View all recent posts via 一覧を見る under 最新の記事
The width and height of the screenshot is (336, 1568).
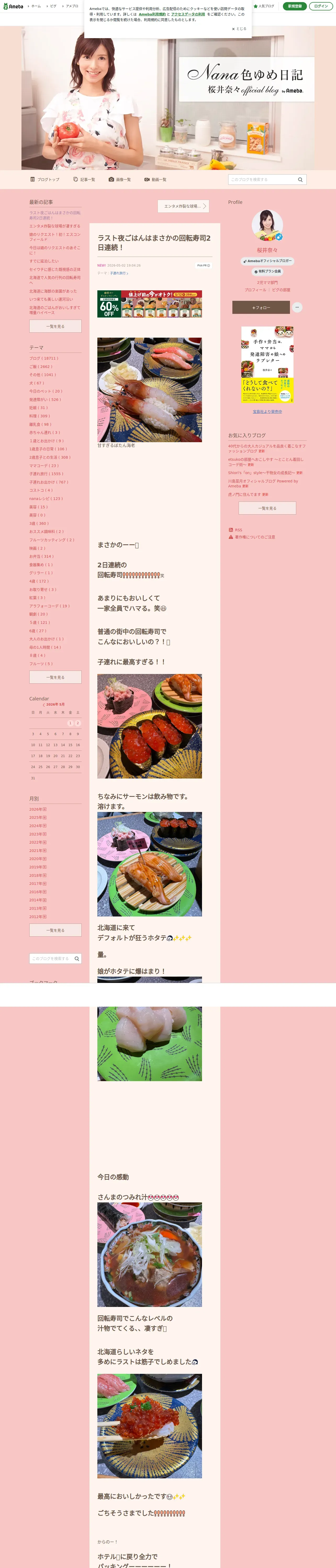[55, 326]
